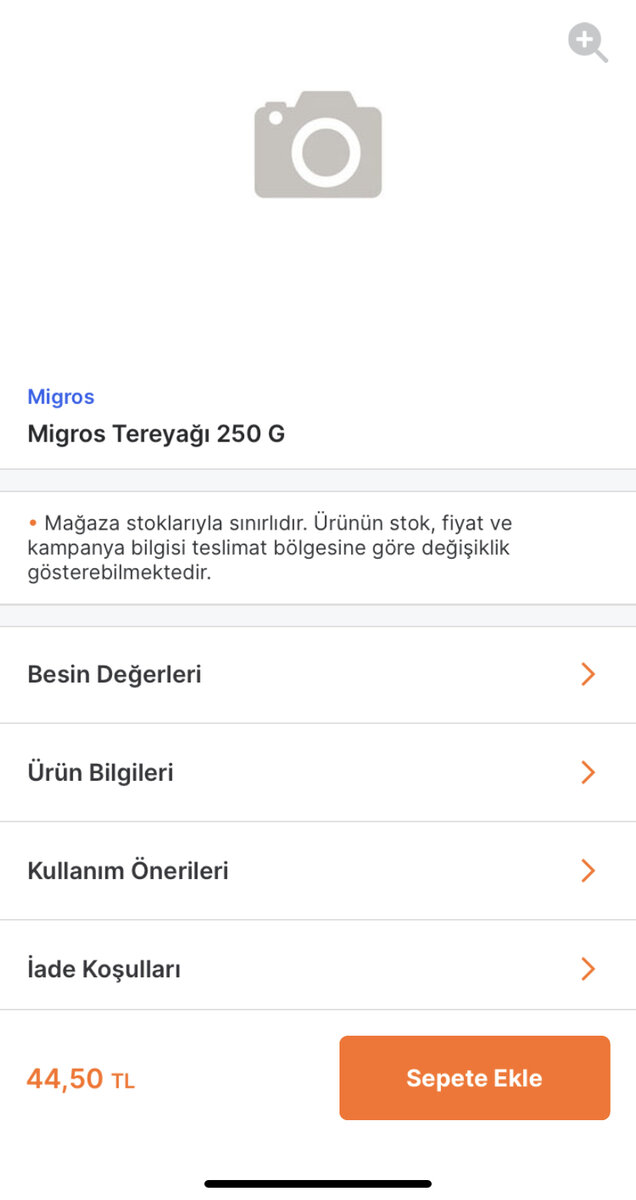View Kullanım Önerileri row
The image size is (636, 1200).
318,871
